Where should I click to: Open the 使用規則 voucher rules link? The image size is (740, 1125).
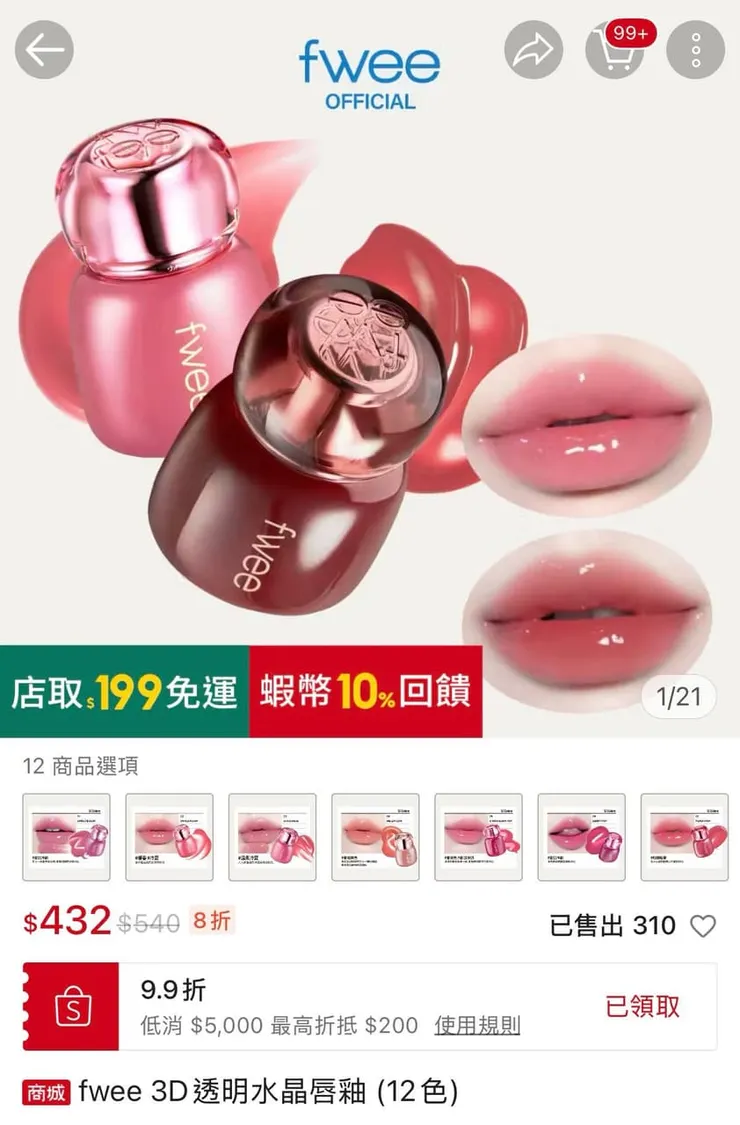[x=477, y=1025]
